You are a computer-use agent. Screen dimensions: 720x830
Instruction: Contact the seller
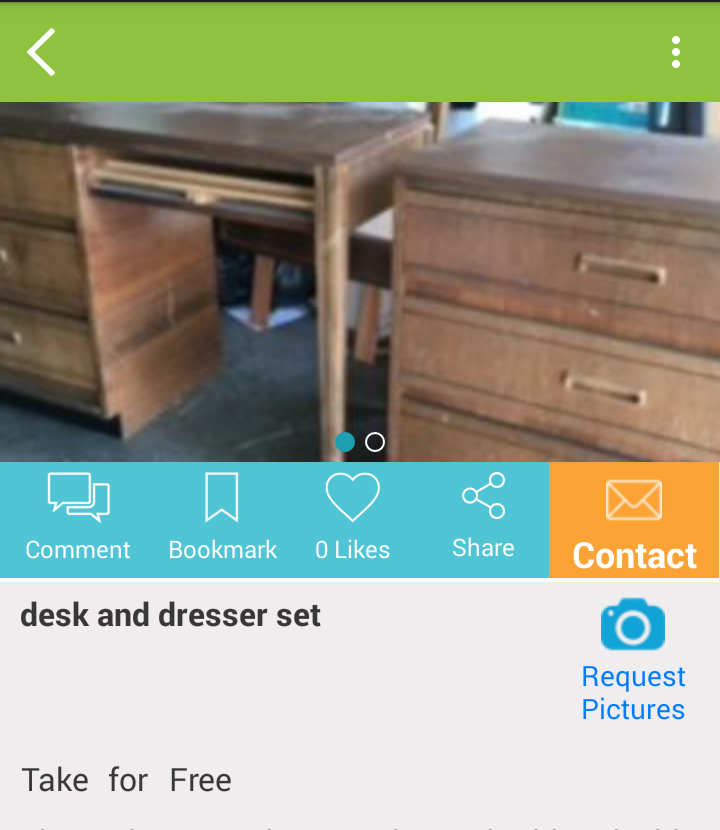coord(634,522)
